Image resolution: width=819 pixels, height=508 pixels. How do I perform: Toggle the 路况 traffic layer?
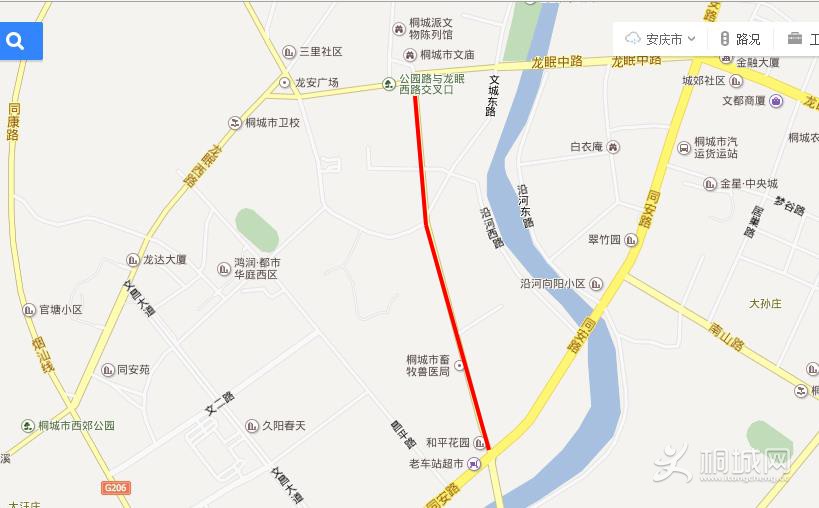[x=740, y=39]
